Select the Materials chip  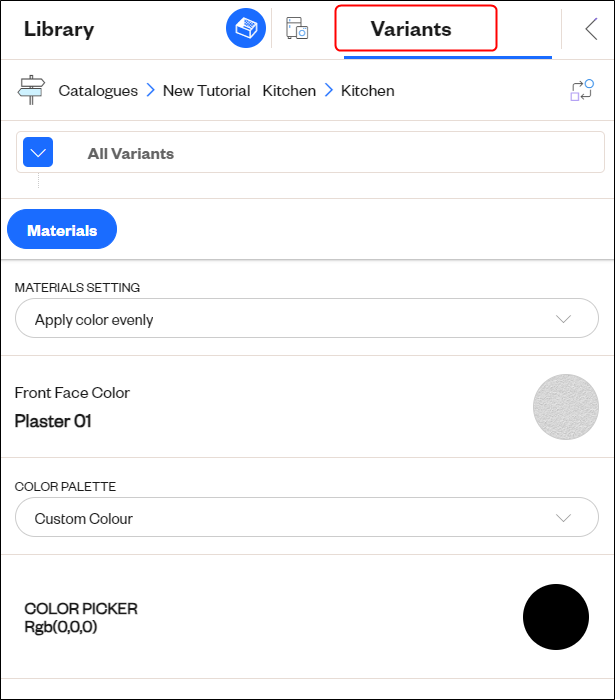[62, 230]
